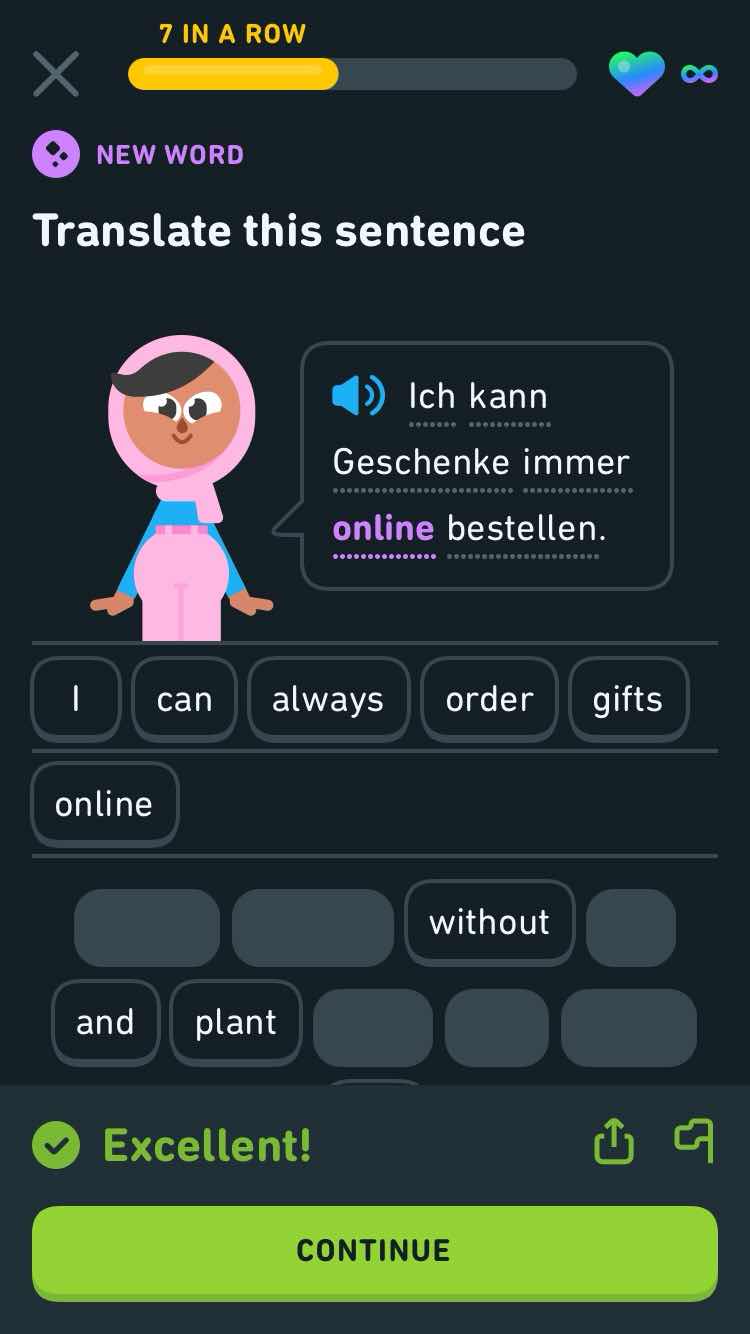Continue to the next exercise
The height and width of the screenshot is (1334, 750).
pyautogui.click(x=375, y=1250)
